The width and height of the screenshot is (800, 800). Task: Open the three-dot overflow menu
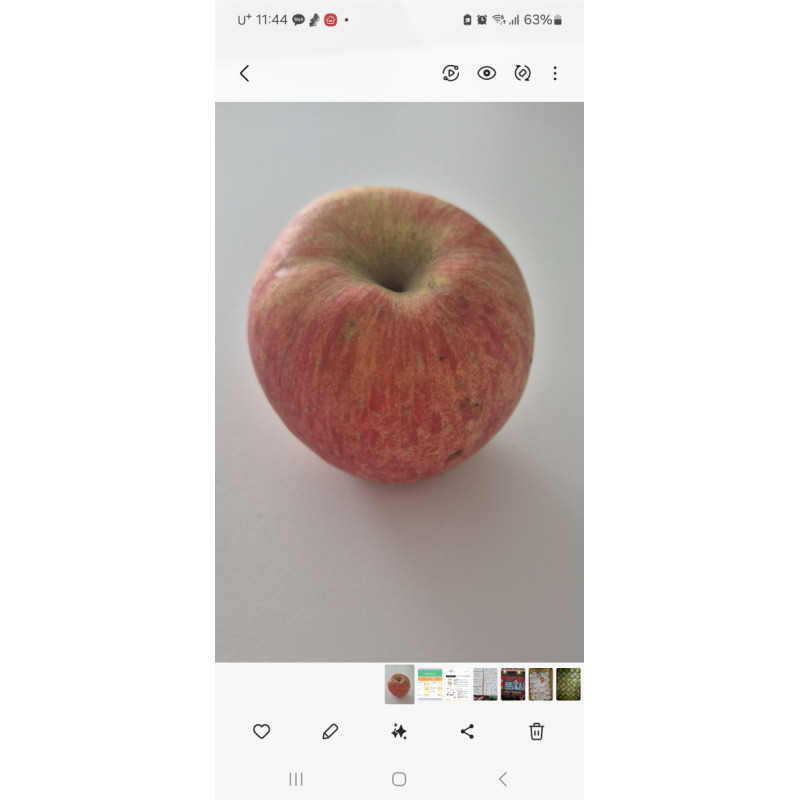[x=555, y=73]
